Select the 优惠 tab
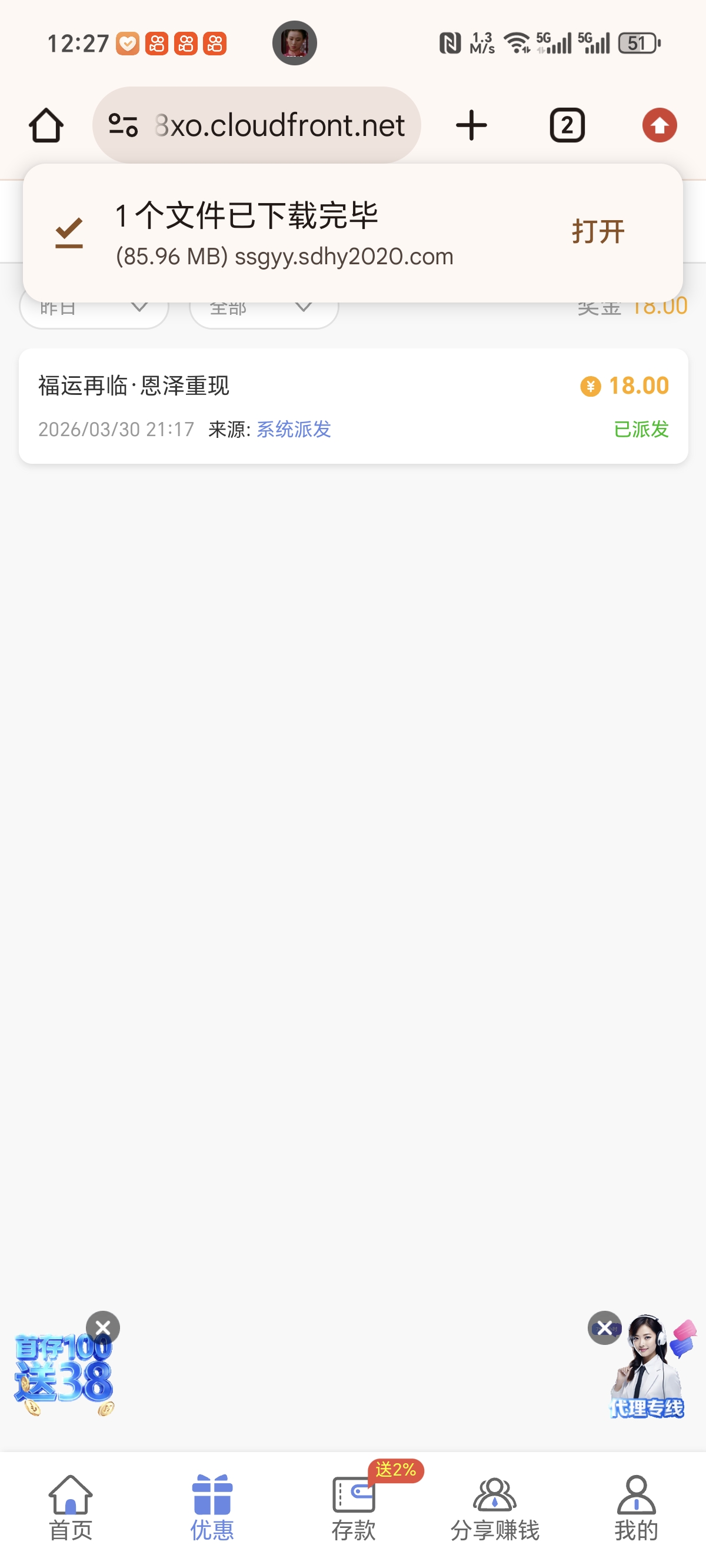The image size is (706, 1568). (x=212, y=1506)
